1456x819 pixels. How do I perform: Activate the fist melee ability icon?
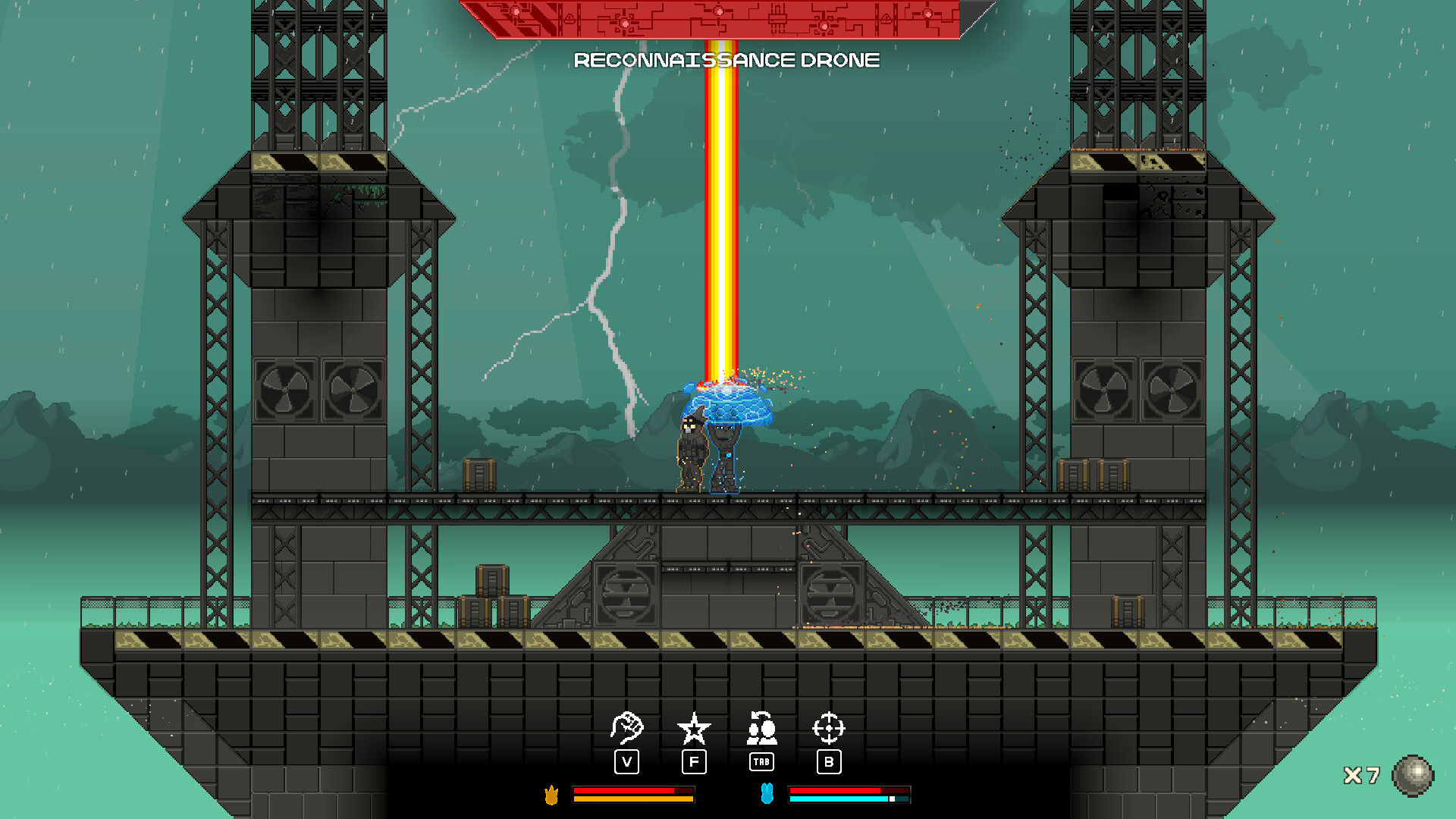point(626,728)
